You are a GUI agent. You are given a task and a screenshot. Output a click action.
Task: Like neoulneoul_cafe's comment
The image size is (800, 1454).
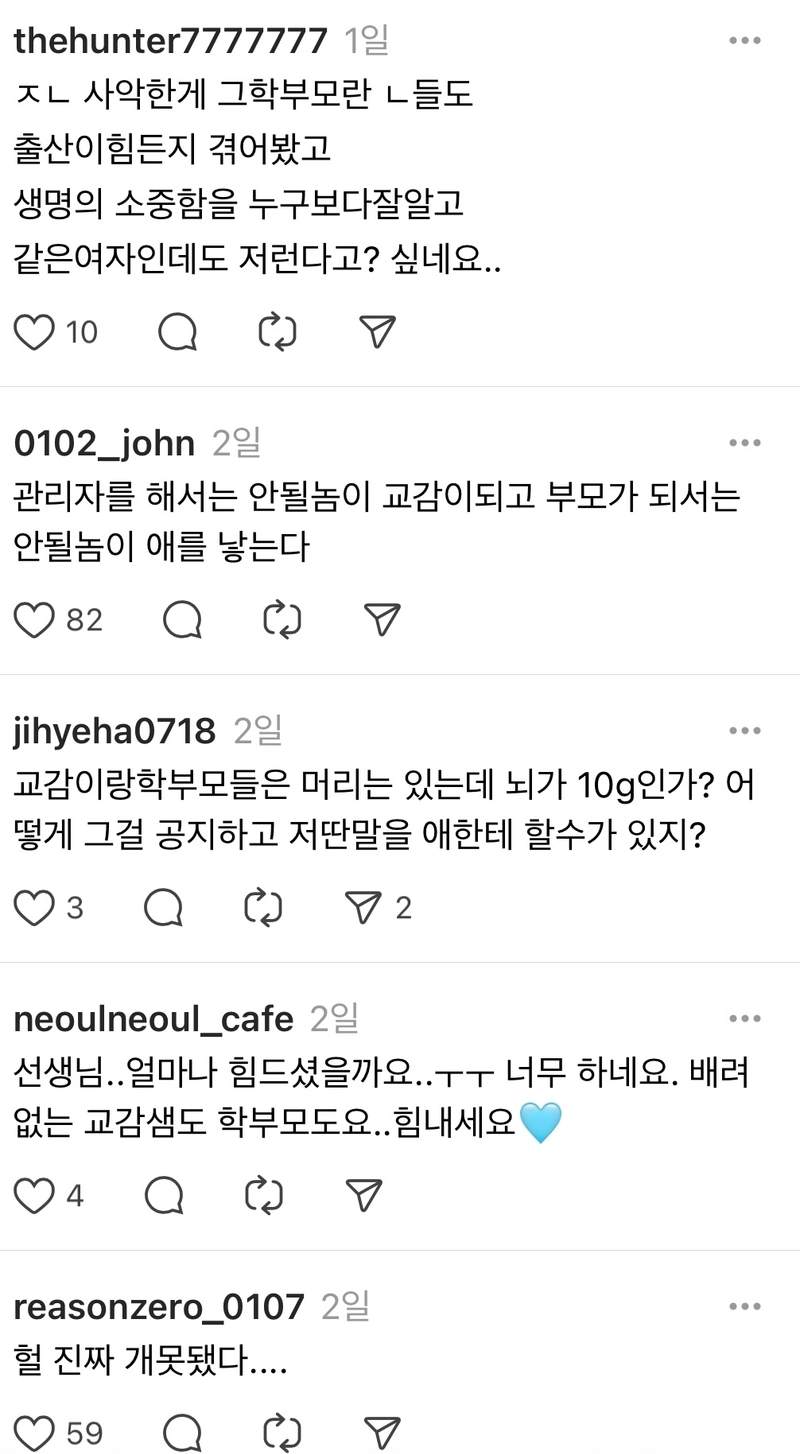point(34,1195)
